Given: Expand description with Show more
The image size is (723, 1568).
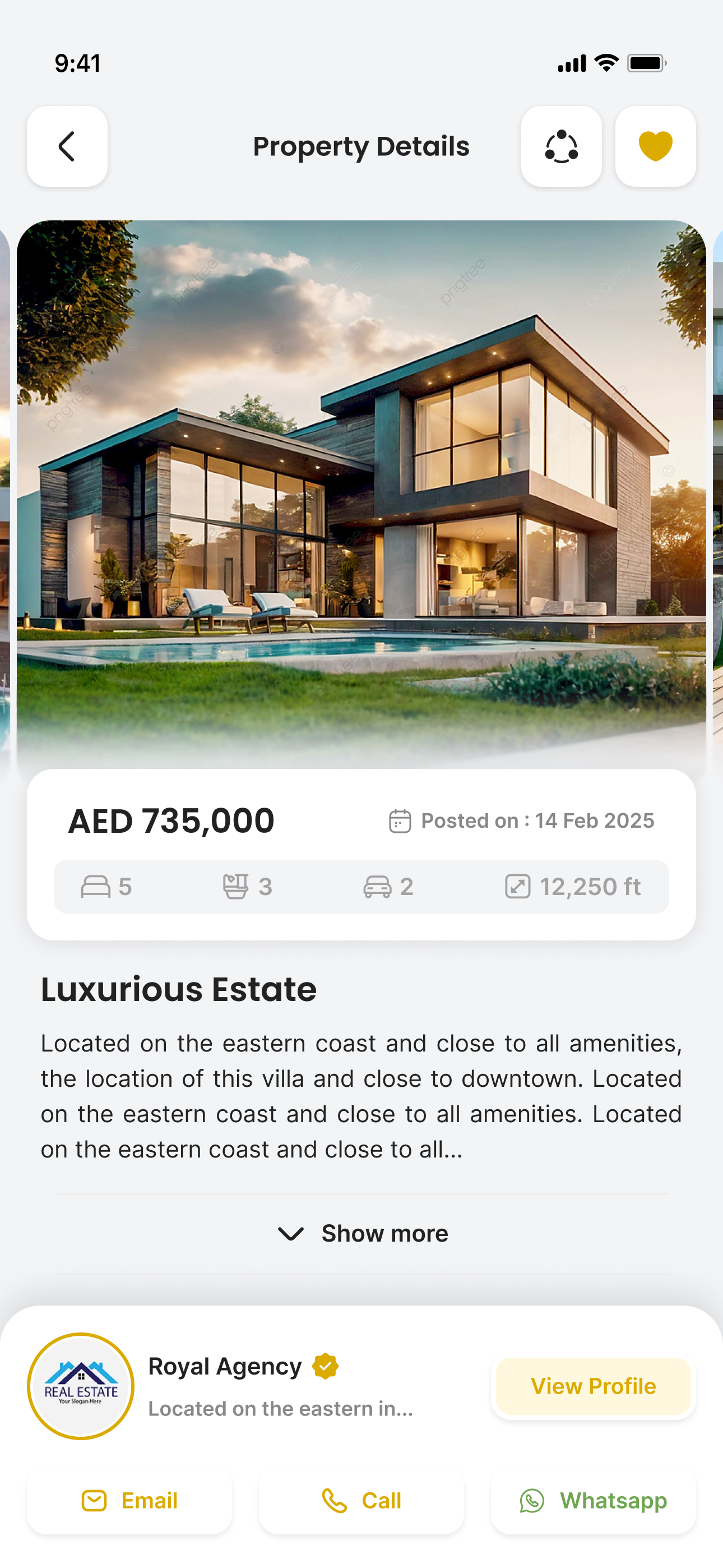Looking at the screenshot, I should tap(363, 1233).
